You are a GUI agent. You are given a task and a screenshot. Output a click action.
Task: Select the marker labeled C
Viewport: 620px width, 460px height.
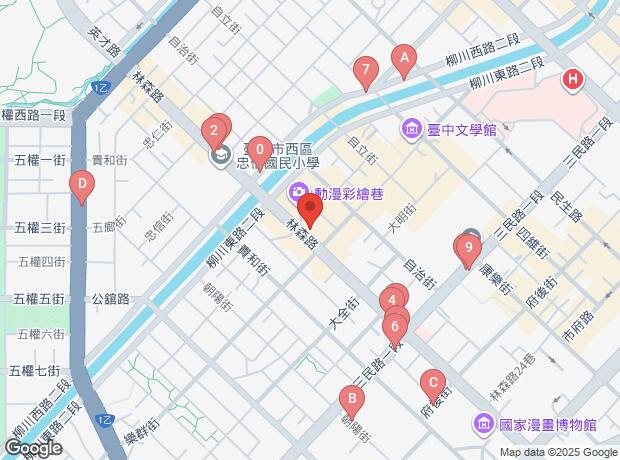click(x=432, y=383)
